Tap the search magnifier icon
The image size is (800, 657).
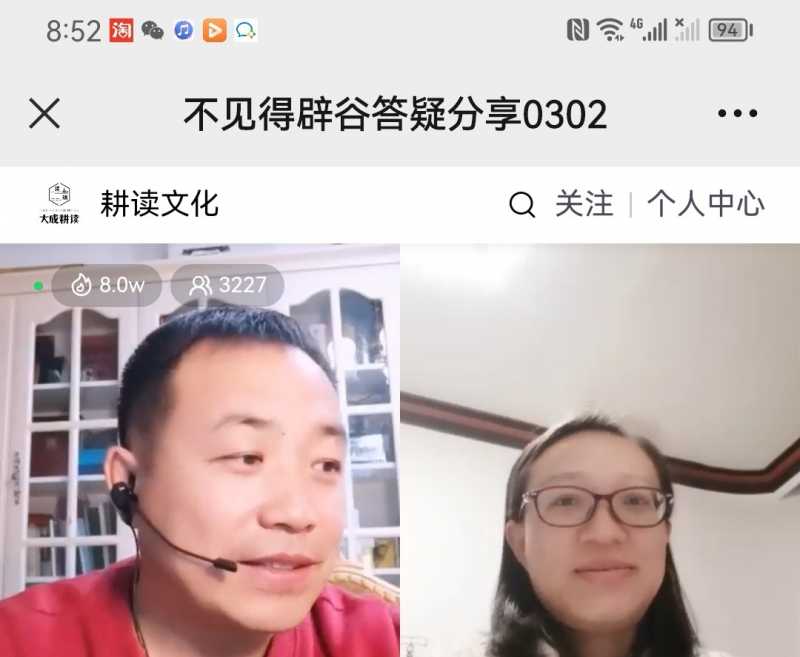pyautogui.click(x=522, y=205)
